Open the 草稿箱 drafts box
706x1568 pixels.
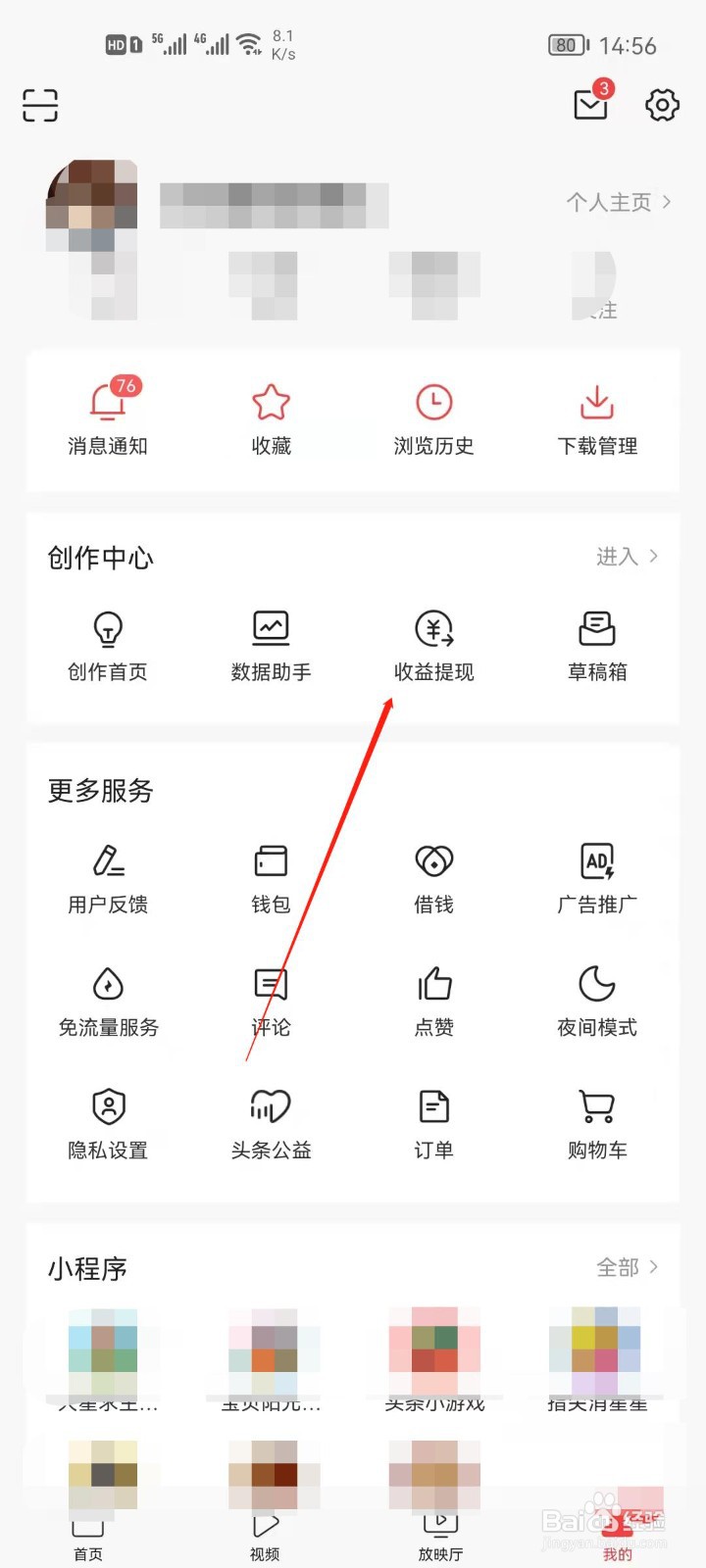coord(596,642)
